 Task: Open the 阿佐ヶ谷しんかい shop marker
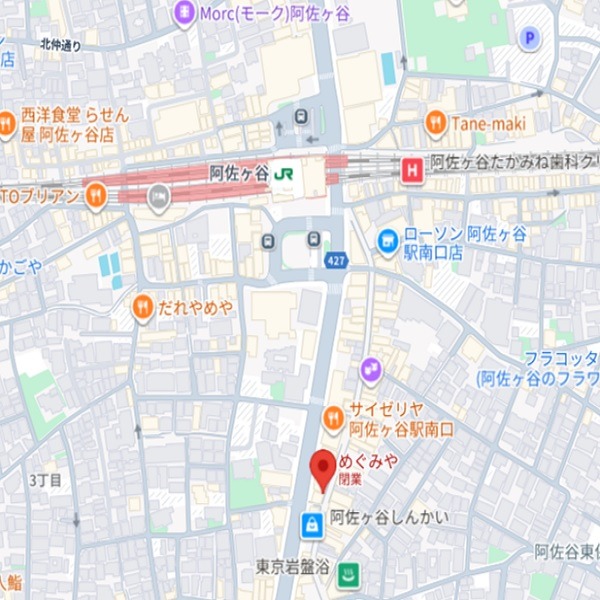click(x=312, y=522)
